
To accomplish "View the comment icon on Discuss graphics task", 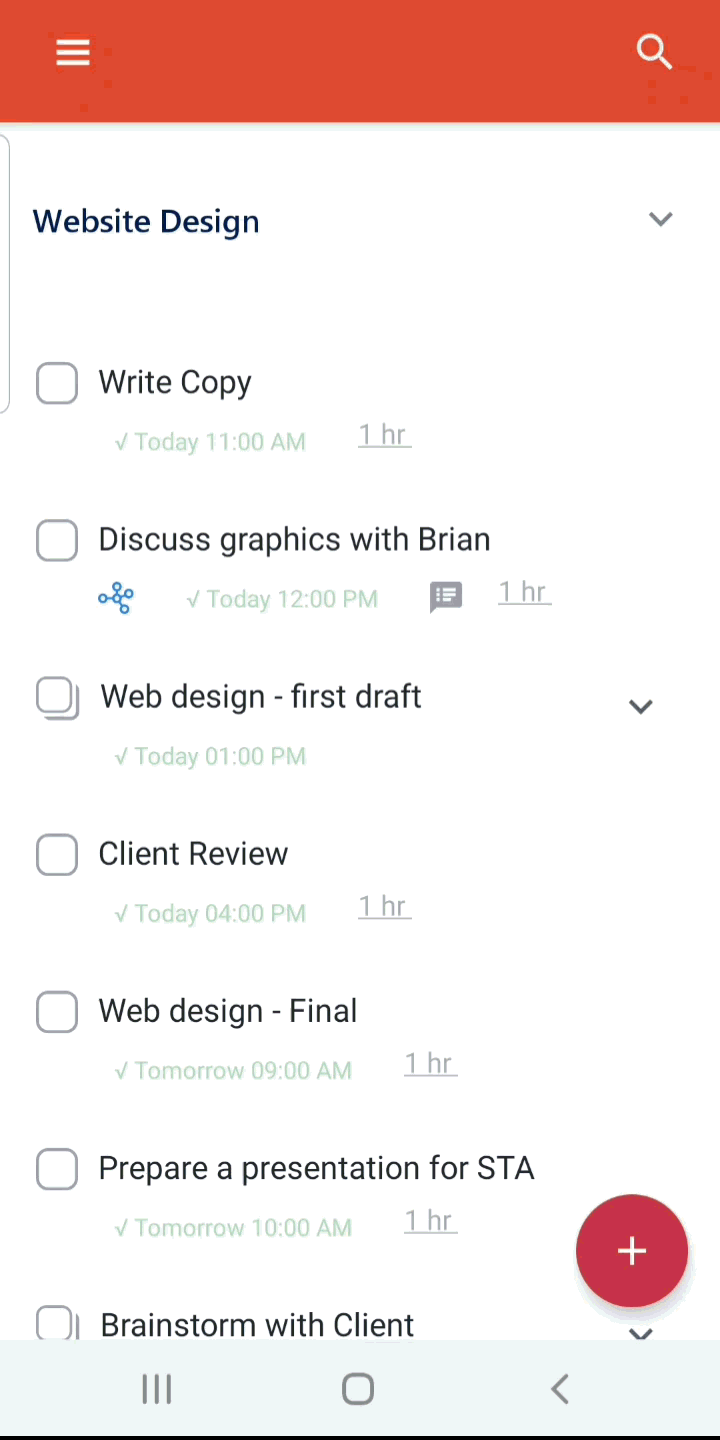I will tap(446, 597).
